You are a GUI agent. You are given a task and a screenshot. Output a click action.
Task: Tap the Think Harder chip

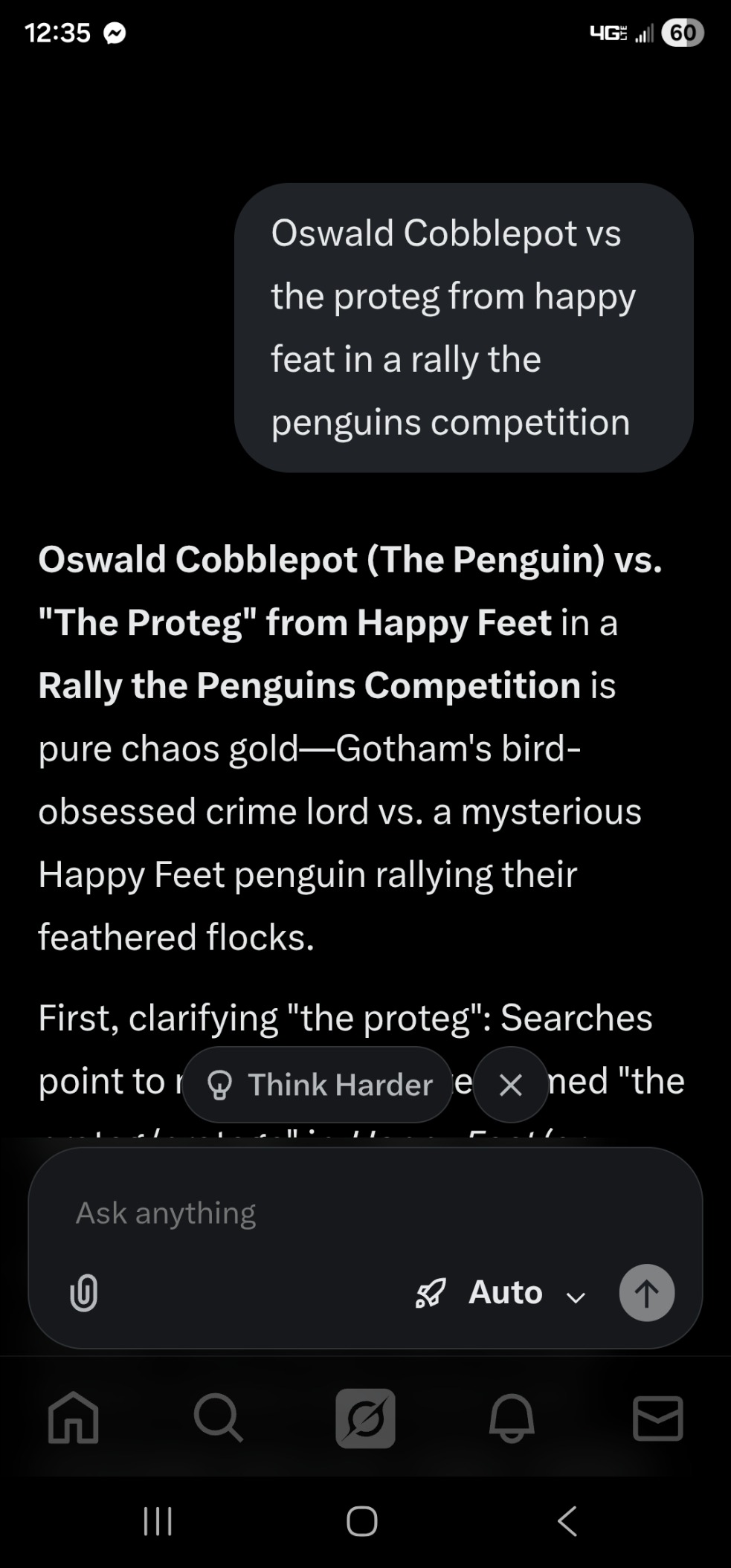[318, 1085]
